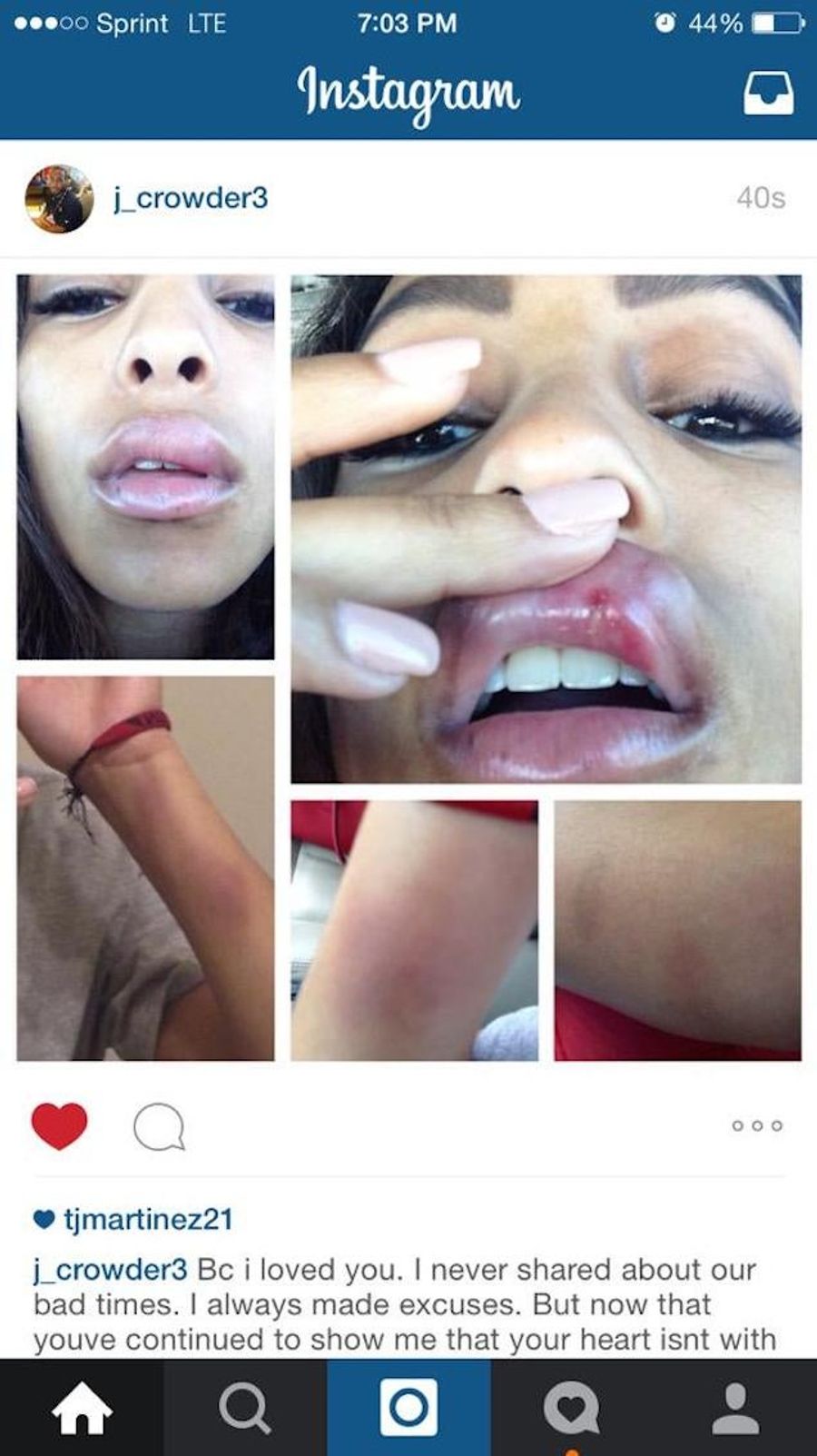The image size is (817, 1456).
Task: Open the post's three-dot options menu
Action: (757, 1125)
